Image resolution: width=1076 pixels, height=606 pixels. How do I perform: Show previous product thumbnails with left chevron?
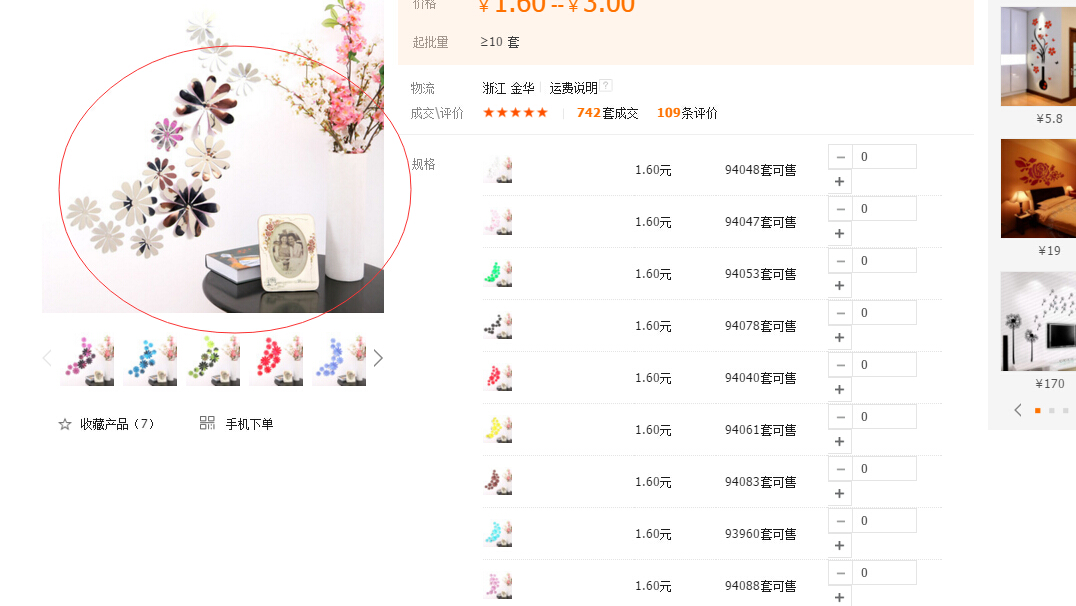47,358
